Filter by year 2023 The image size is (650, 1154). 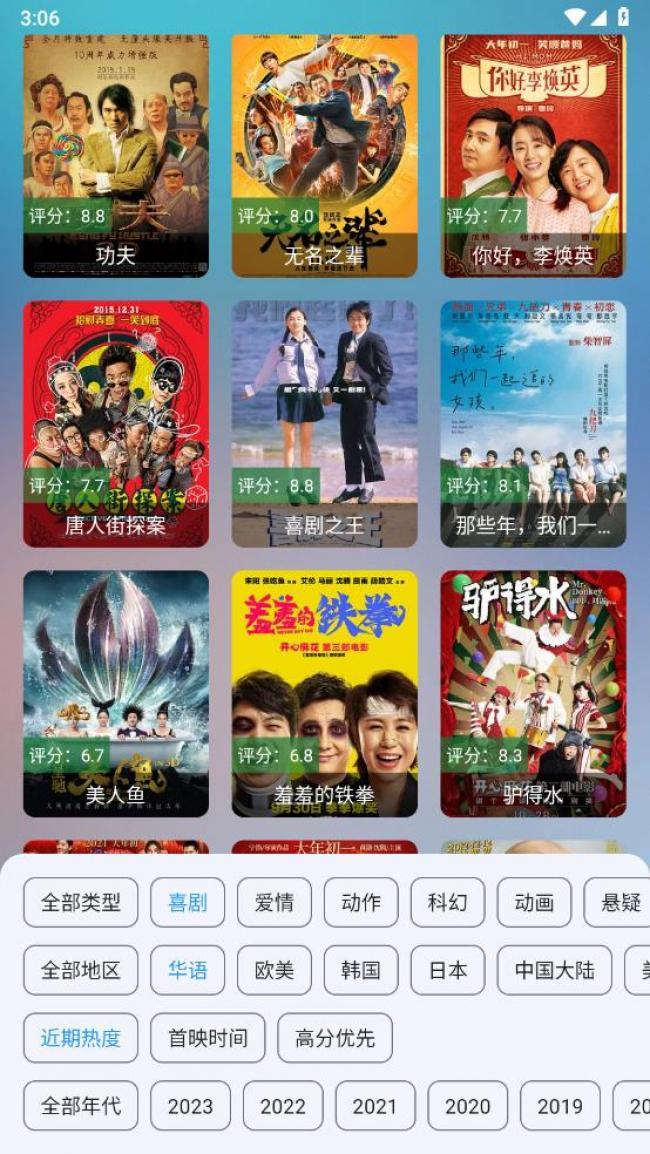coord(191,1105)
